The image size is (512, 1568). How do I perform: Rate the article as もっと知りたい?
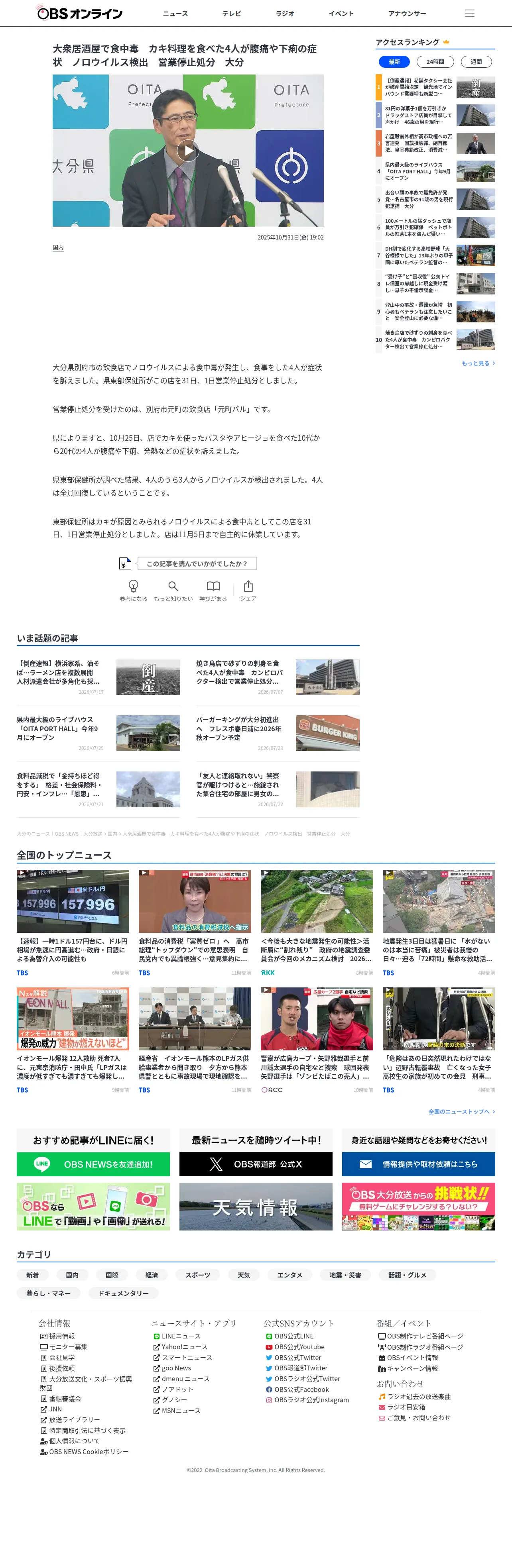click(x=173, y=591)
